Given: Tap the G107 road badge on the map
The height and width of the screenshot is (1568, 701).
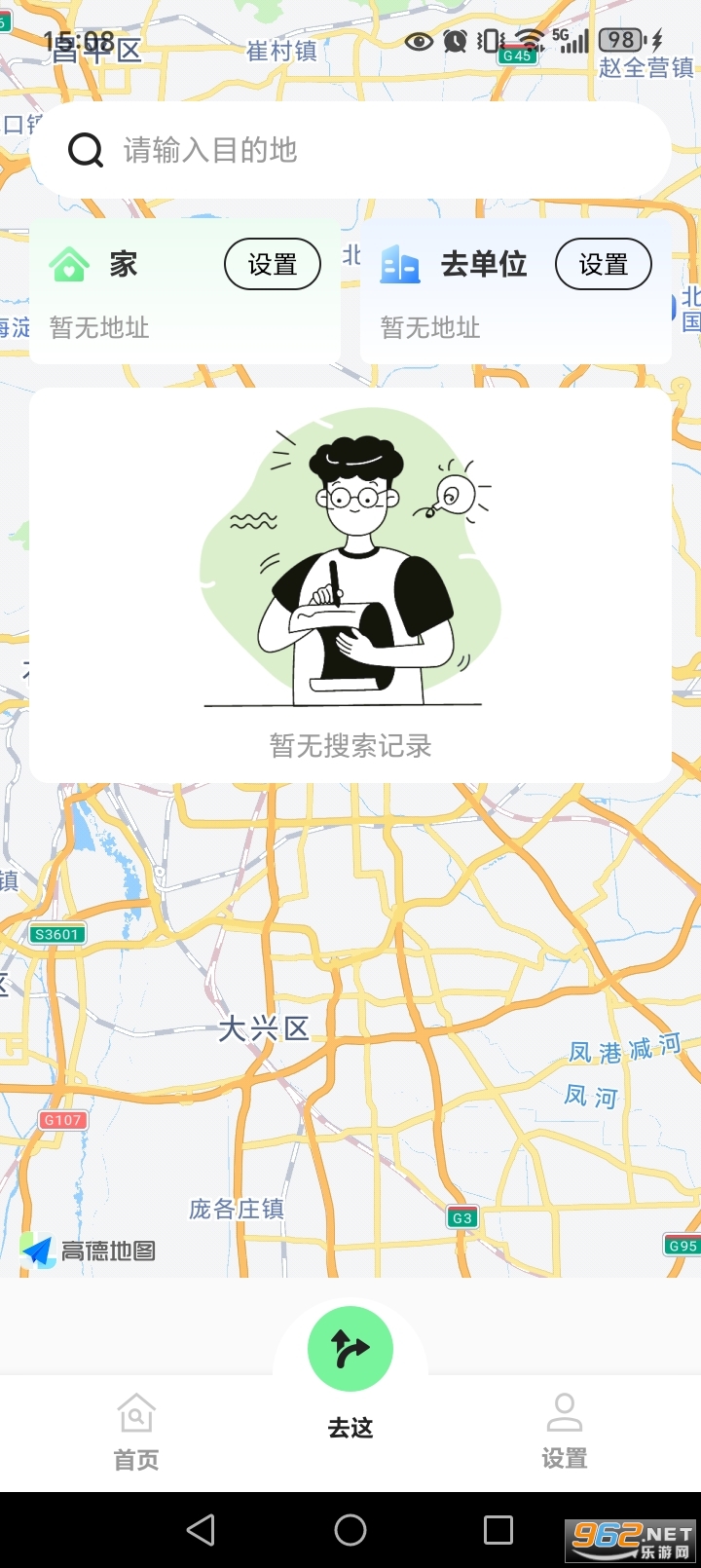Looking at the screenshot, I should 61,1120.
